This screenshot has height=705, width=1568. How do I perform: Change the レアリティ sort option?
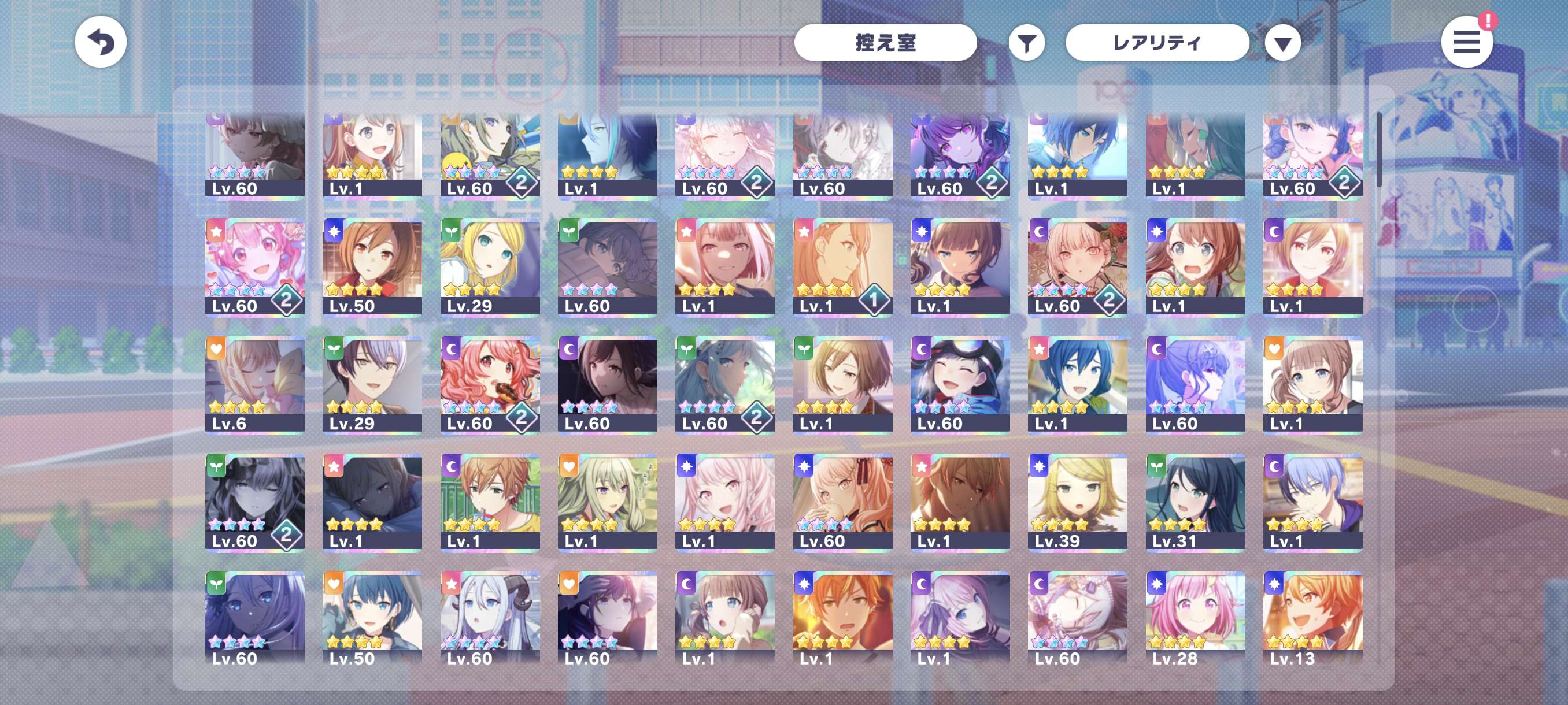(1156, 43)
